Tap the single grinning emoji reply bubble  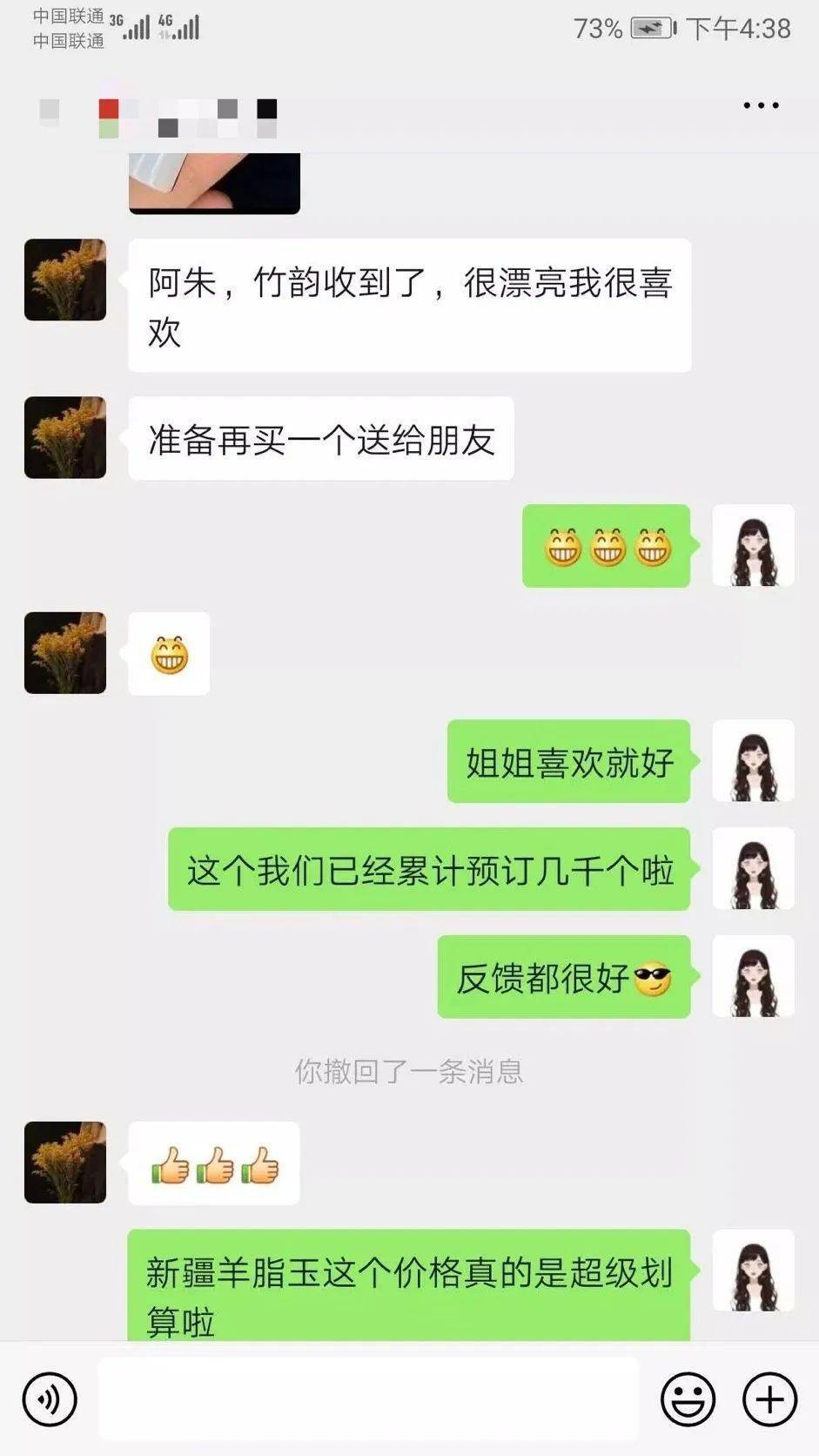[169, 654]
